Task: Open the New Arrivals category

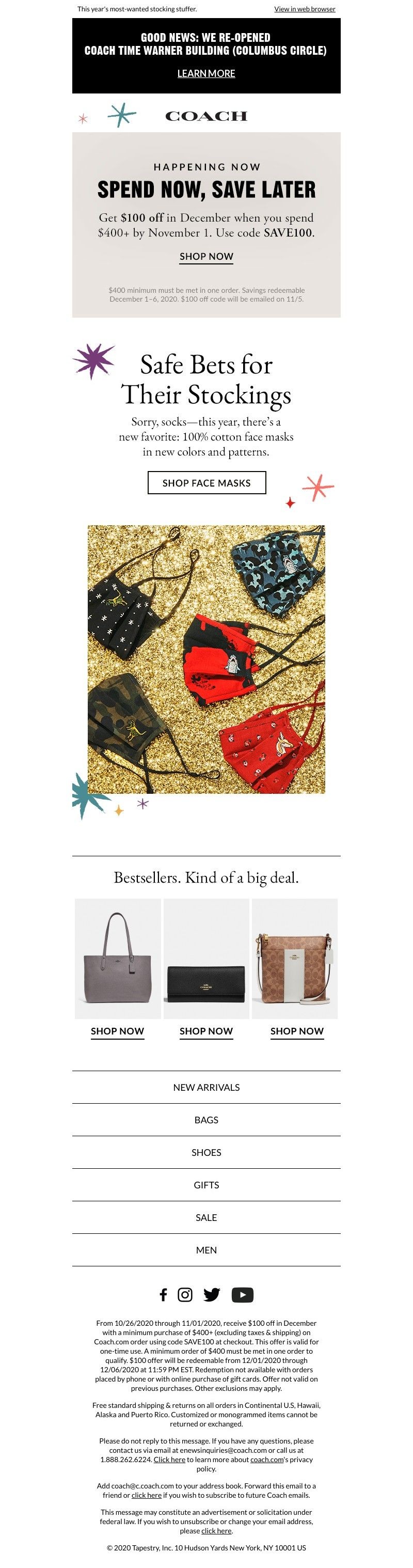Action: pos(206,1087)
